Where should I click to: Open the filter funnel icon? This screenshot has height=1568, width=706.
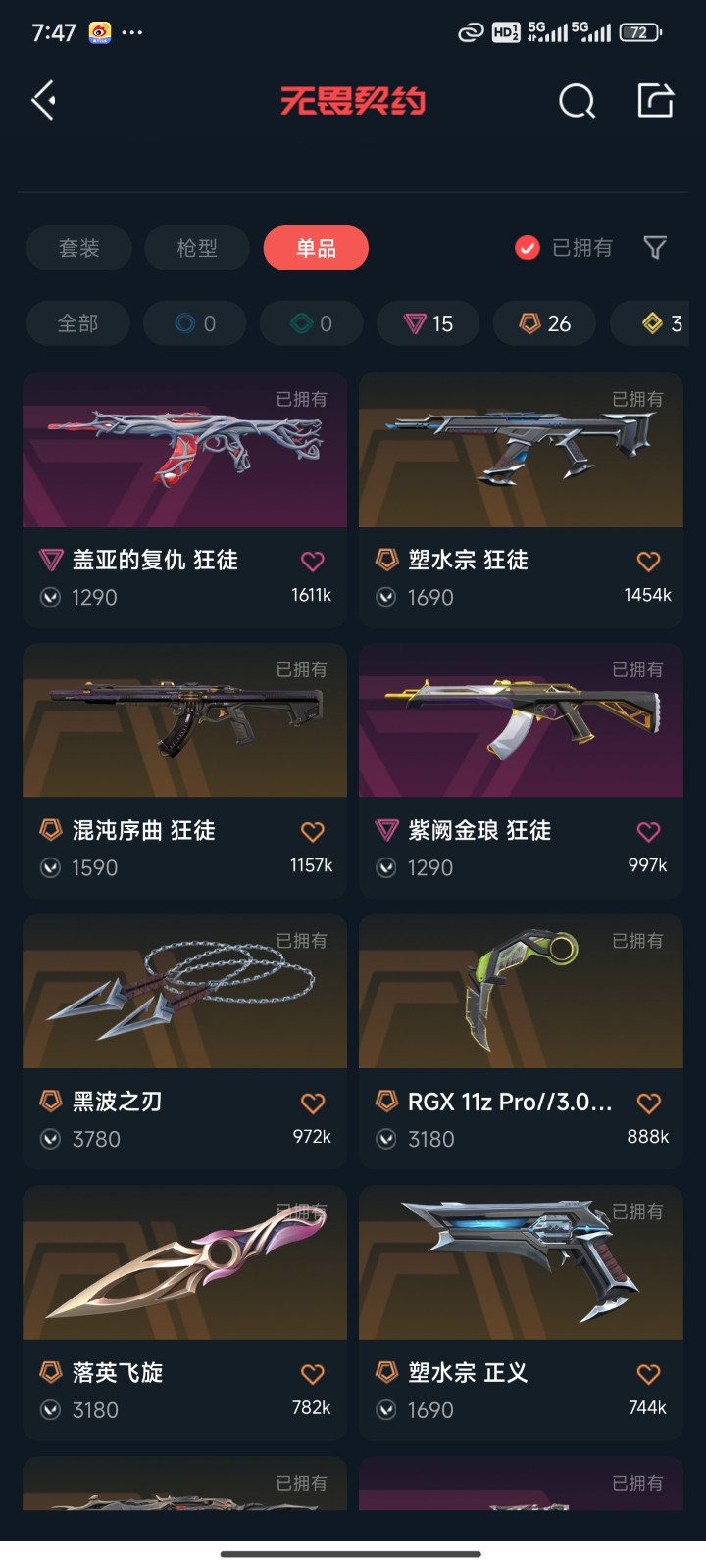point(655,248)
